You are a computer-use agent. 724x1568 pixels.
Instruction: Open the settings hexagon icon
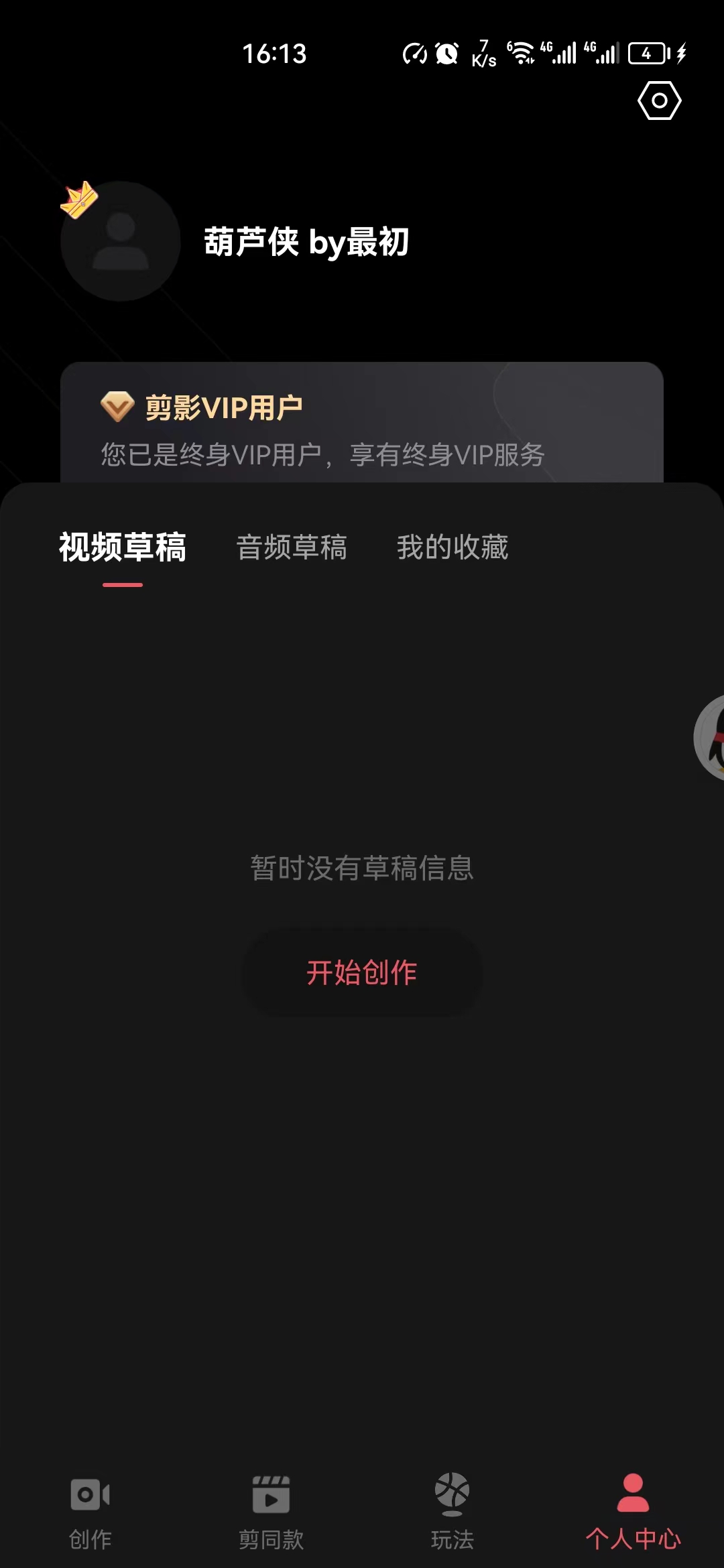pyautogui.click(x=659, y=101)
